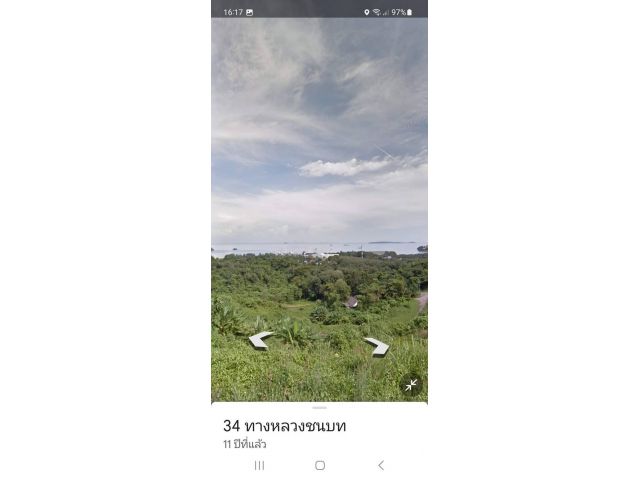Expand the bottom sheet handle
Image resolution: width=640 pixels, height=480 pixels.
[x=319, y=408]
